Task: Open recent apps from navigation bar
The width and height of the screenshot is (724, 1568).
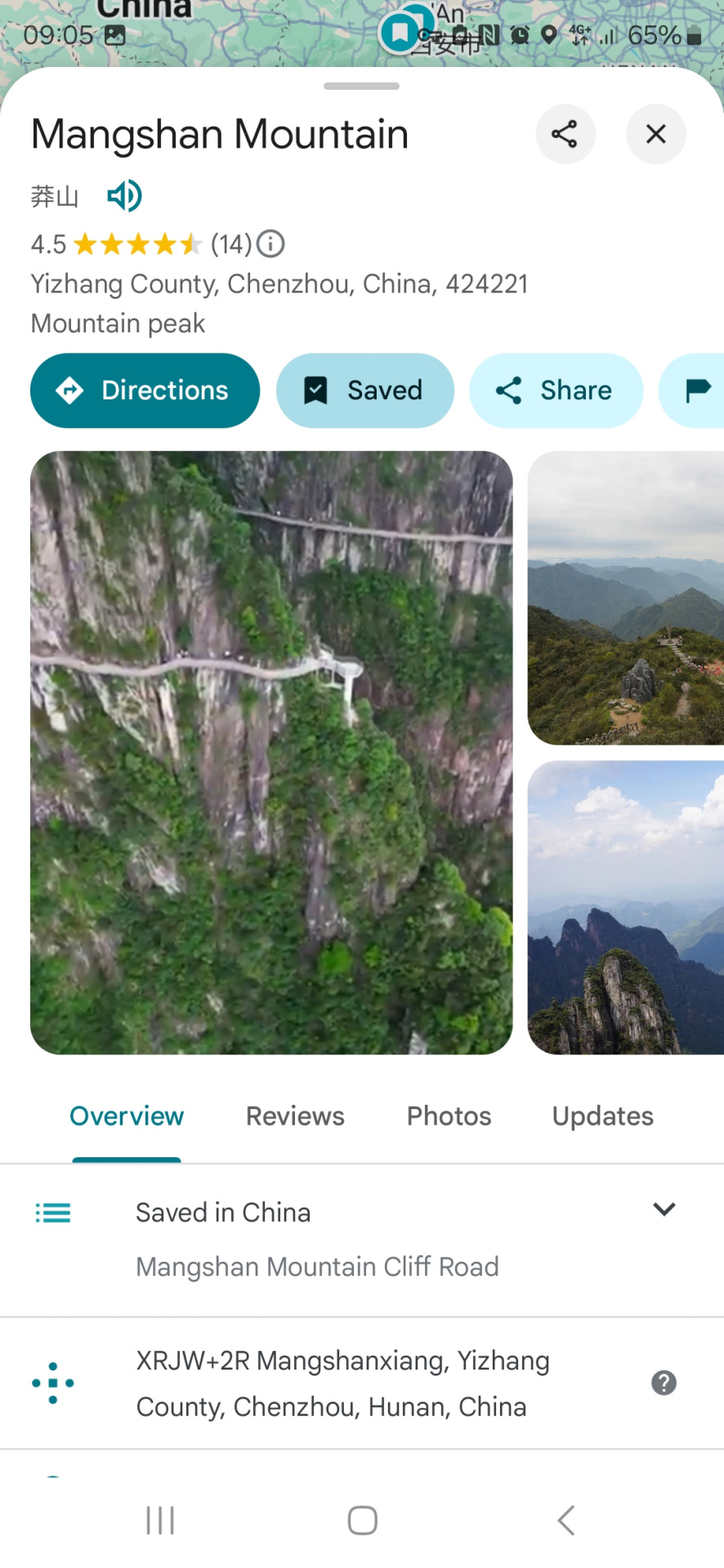Action: [x=160, y=1520]
